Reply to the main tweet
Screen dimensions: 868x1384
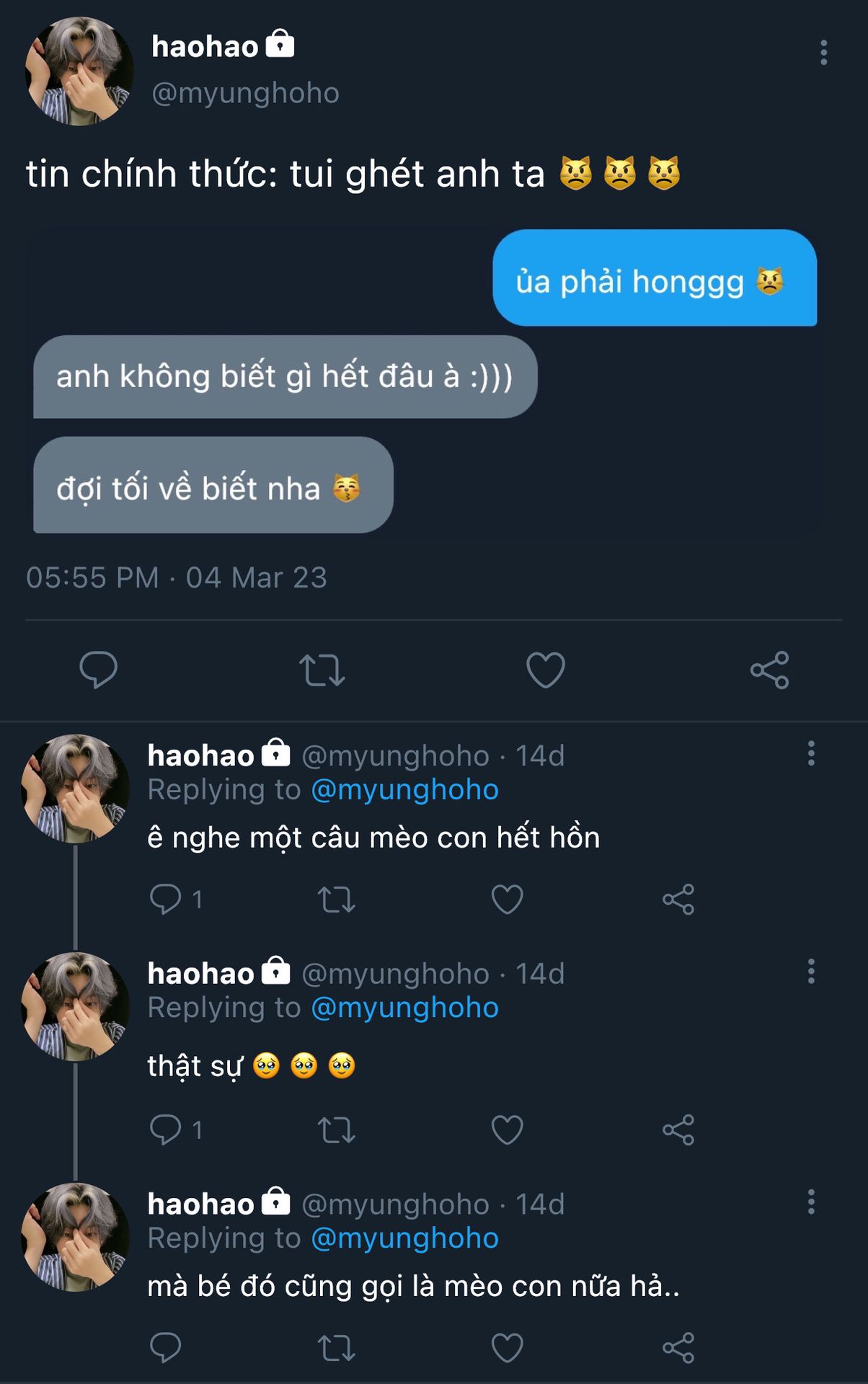coord(98,670)
